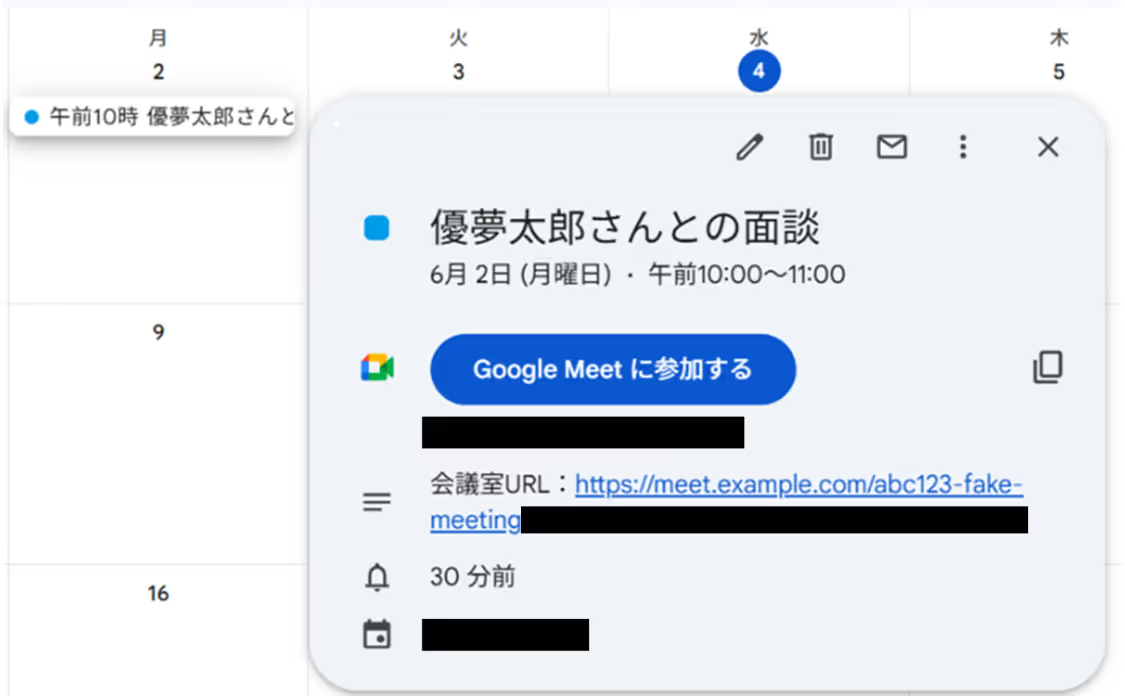Open the meet.example.com meeting link
1125x696 pixels.
coord(798,486)
